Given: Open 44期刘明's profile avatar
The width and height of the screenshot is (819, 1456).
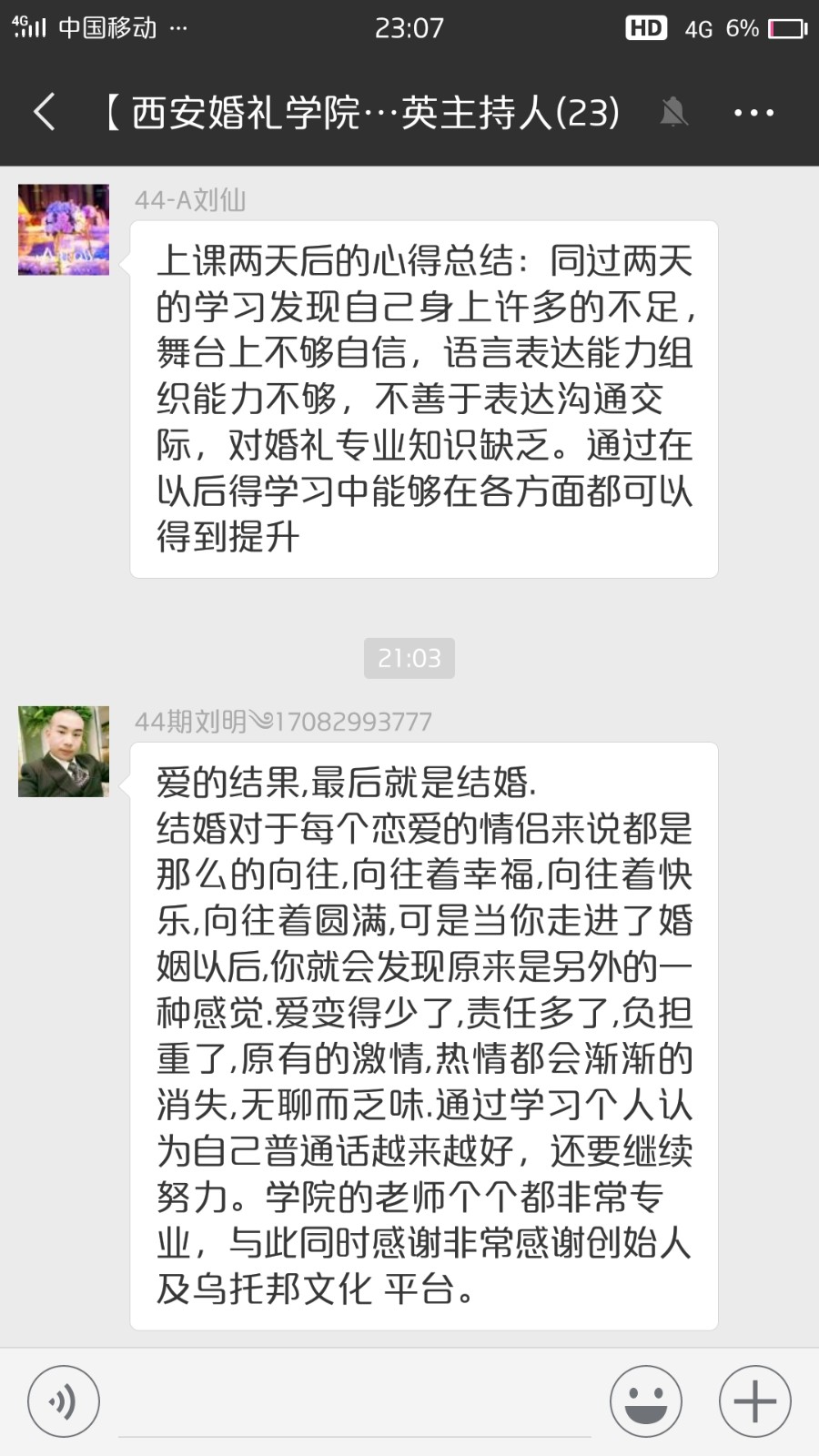Looking at the screenshot, I should [64, 752].
